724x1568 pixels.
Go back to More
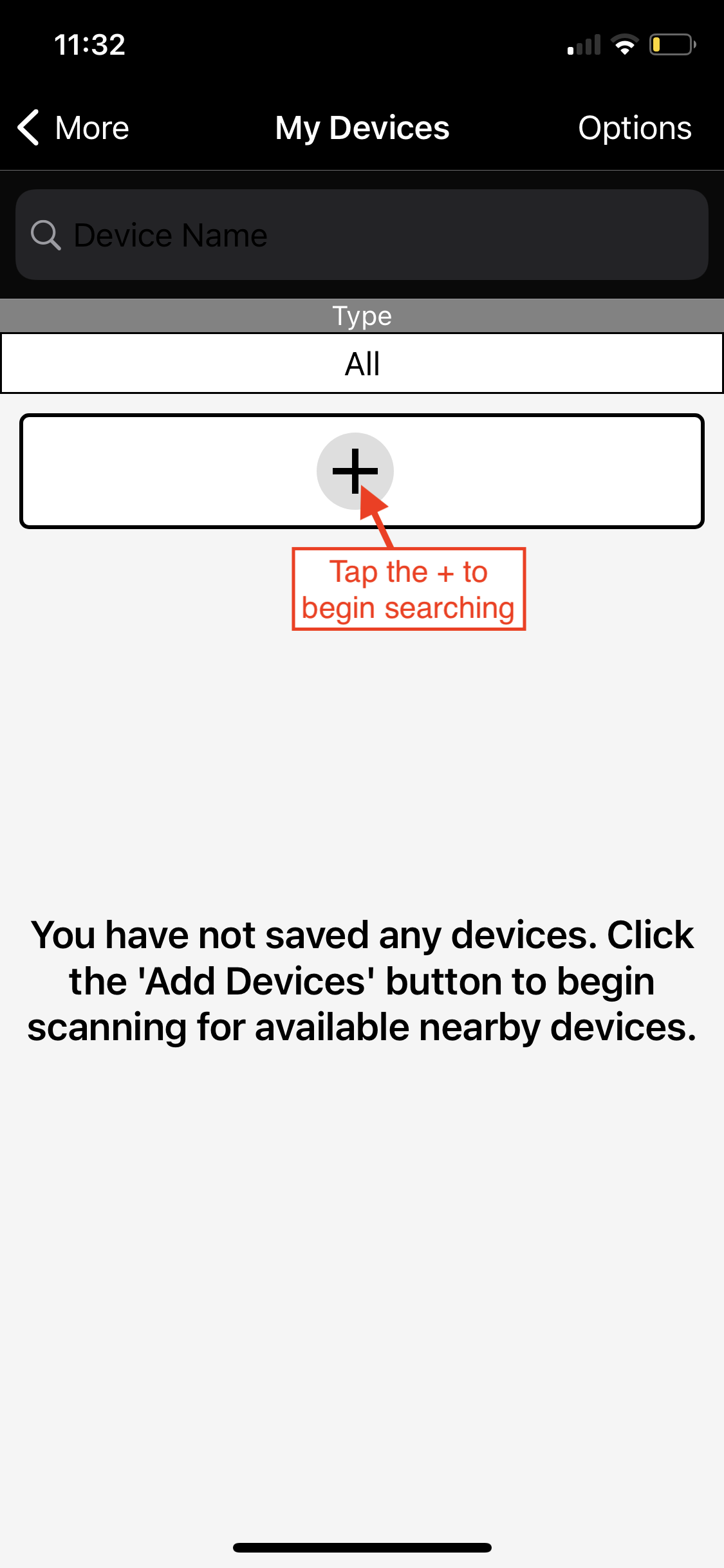pyautogui.click(x=73, y=127)
